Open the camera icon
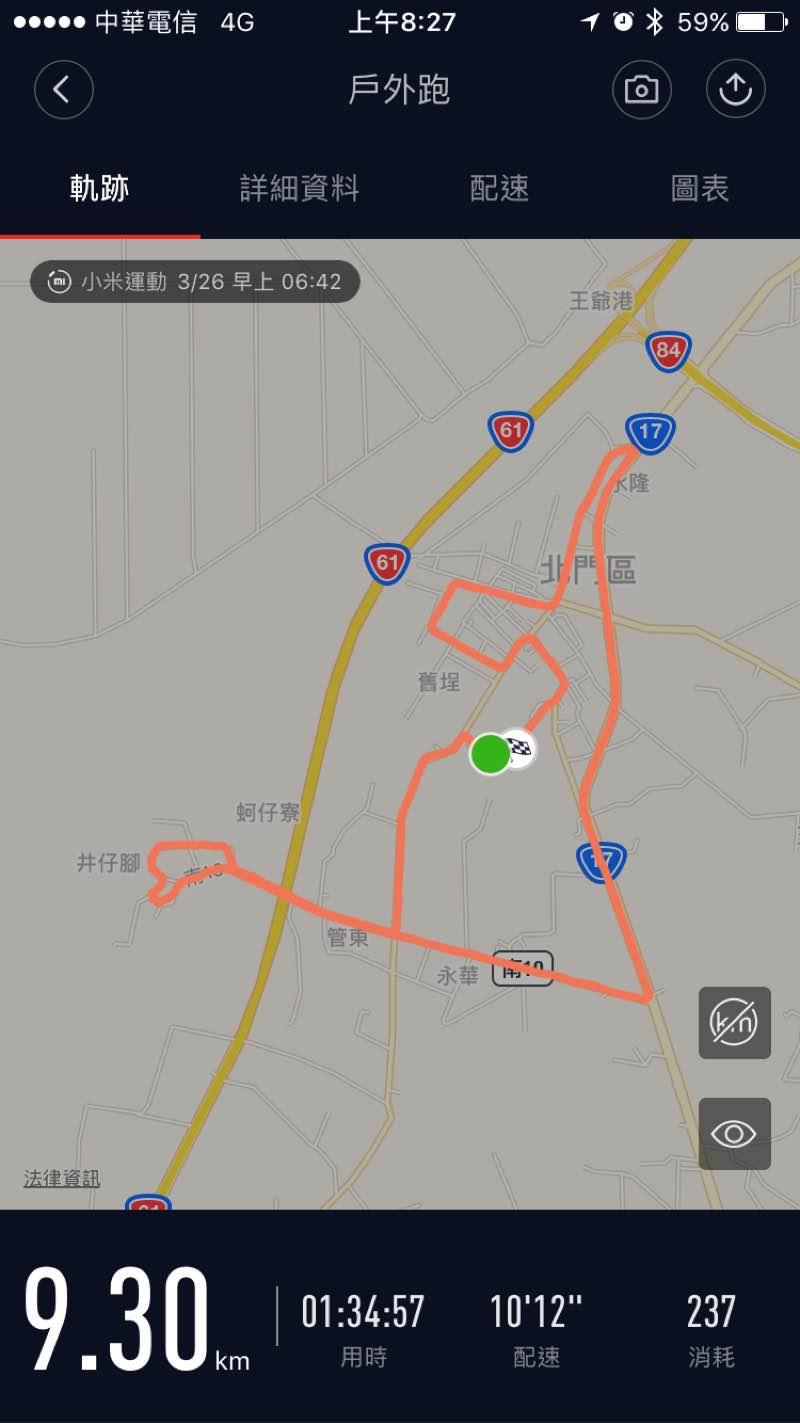The height and width of the screenshot is (1423, 800). coord(641,90)
